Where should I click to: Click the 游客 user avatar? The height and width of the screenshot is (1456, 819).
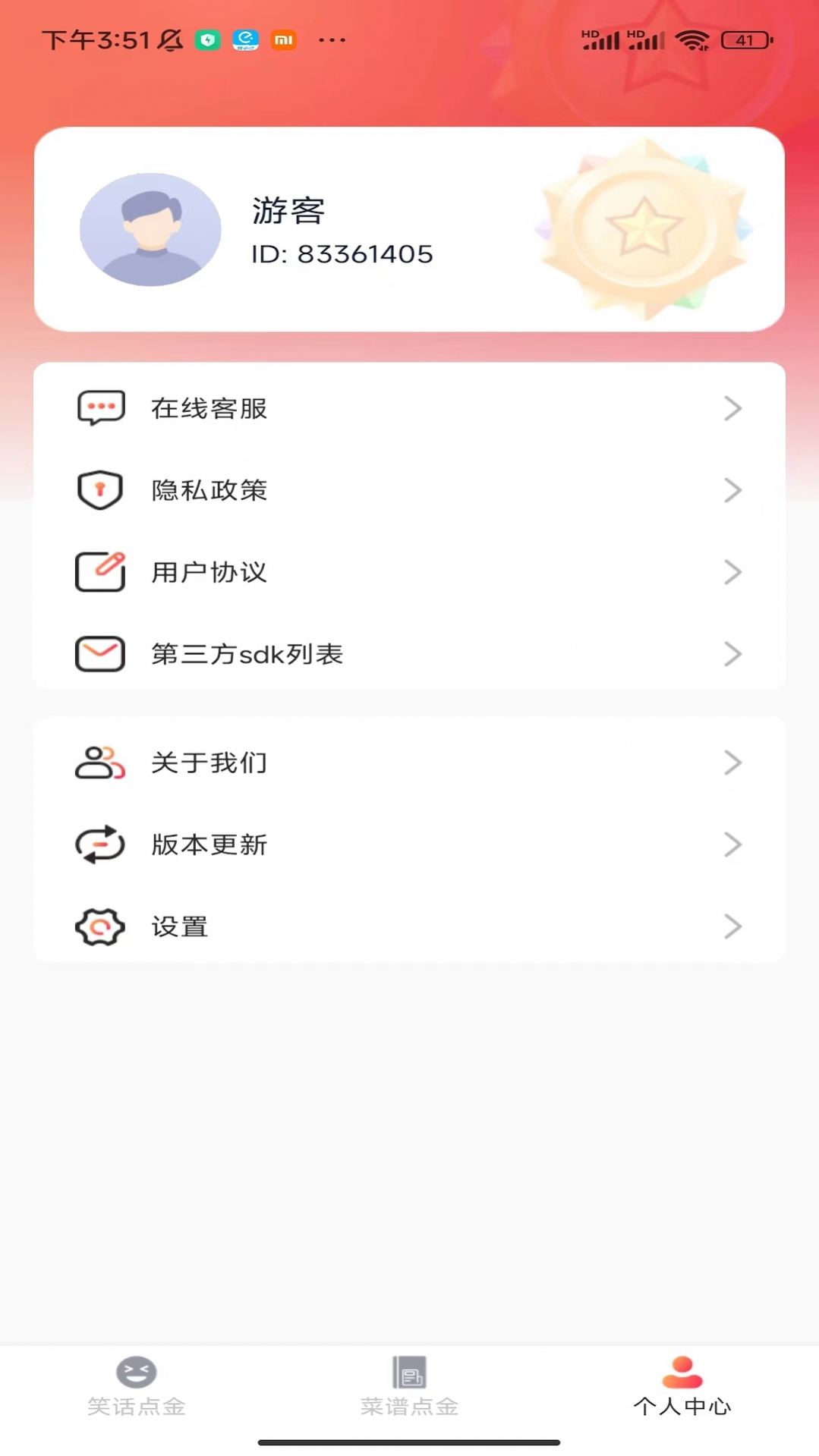[x=150, y=229]
